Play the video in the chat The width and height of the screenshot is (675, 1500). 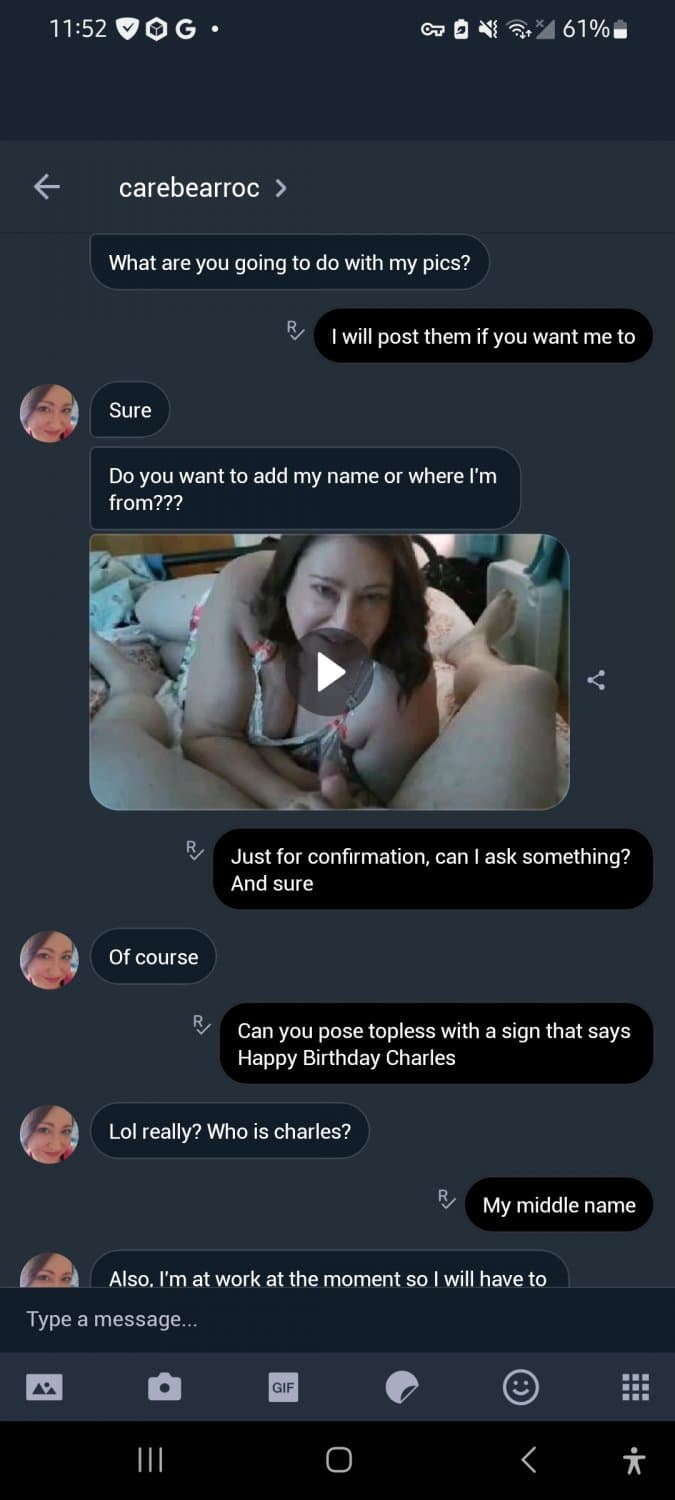tap(330, 672)
